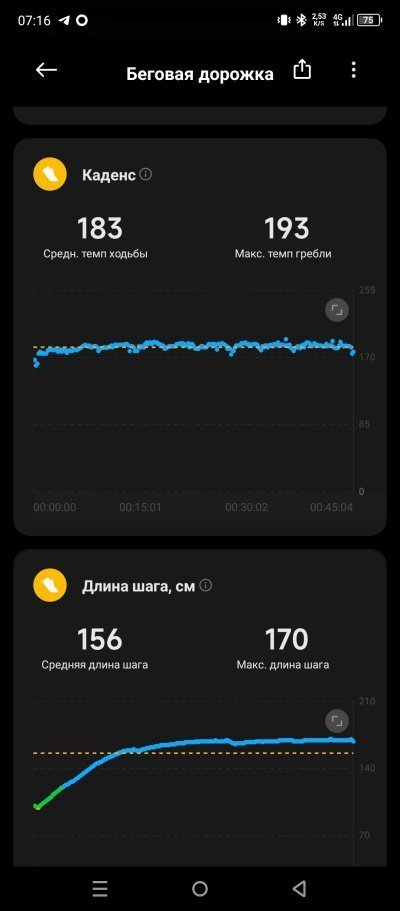Tap the system recent apps button
This screenshot has height=911, width=400.
tap(100, 888)
